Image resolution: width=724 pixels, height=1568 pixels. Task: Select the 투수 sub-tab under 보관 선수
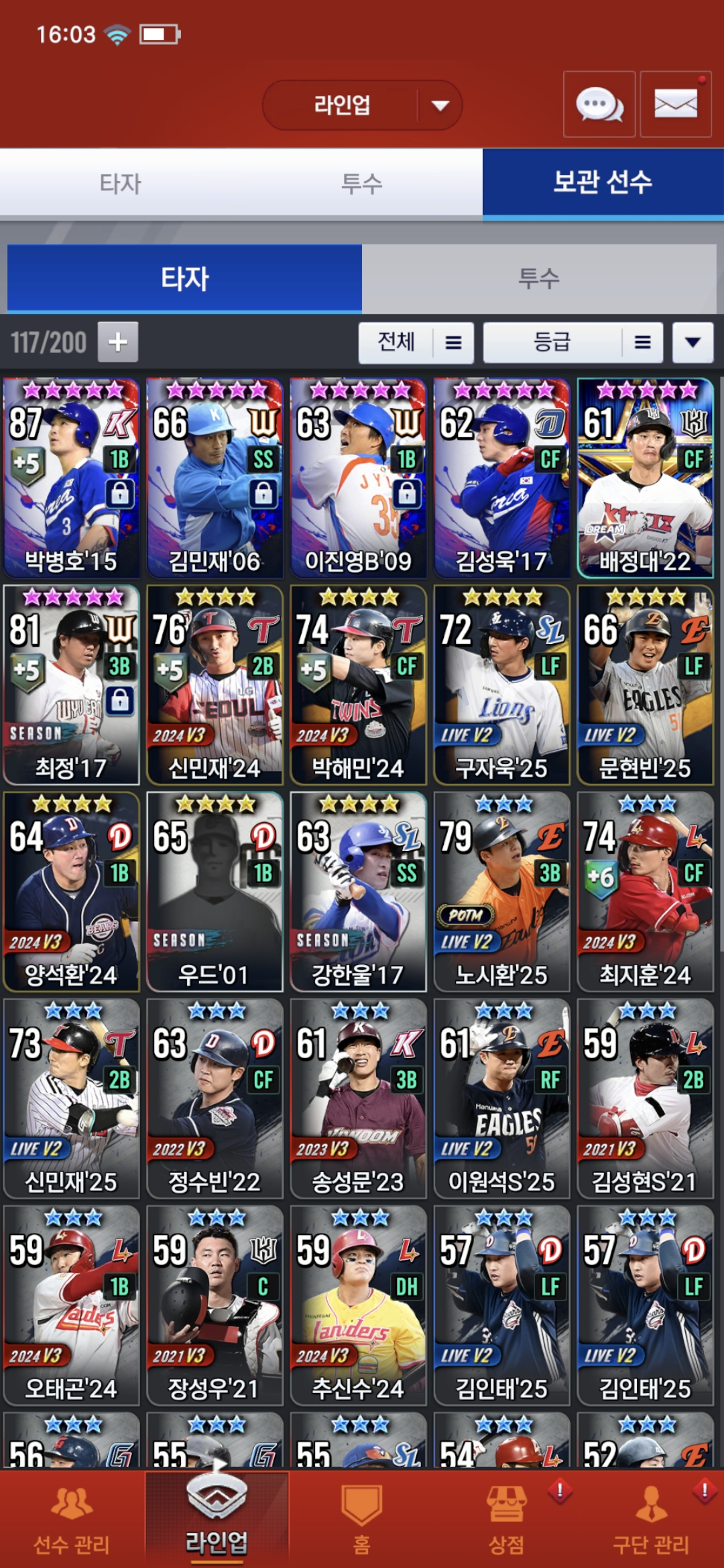(539, 278)
